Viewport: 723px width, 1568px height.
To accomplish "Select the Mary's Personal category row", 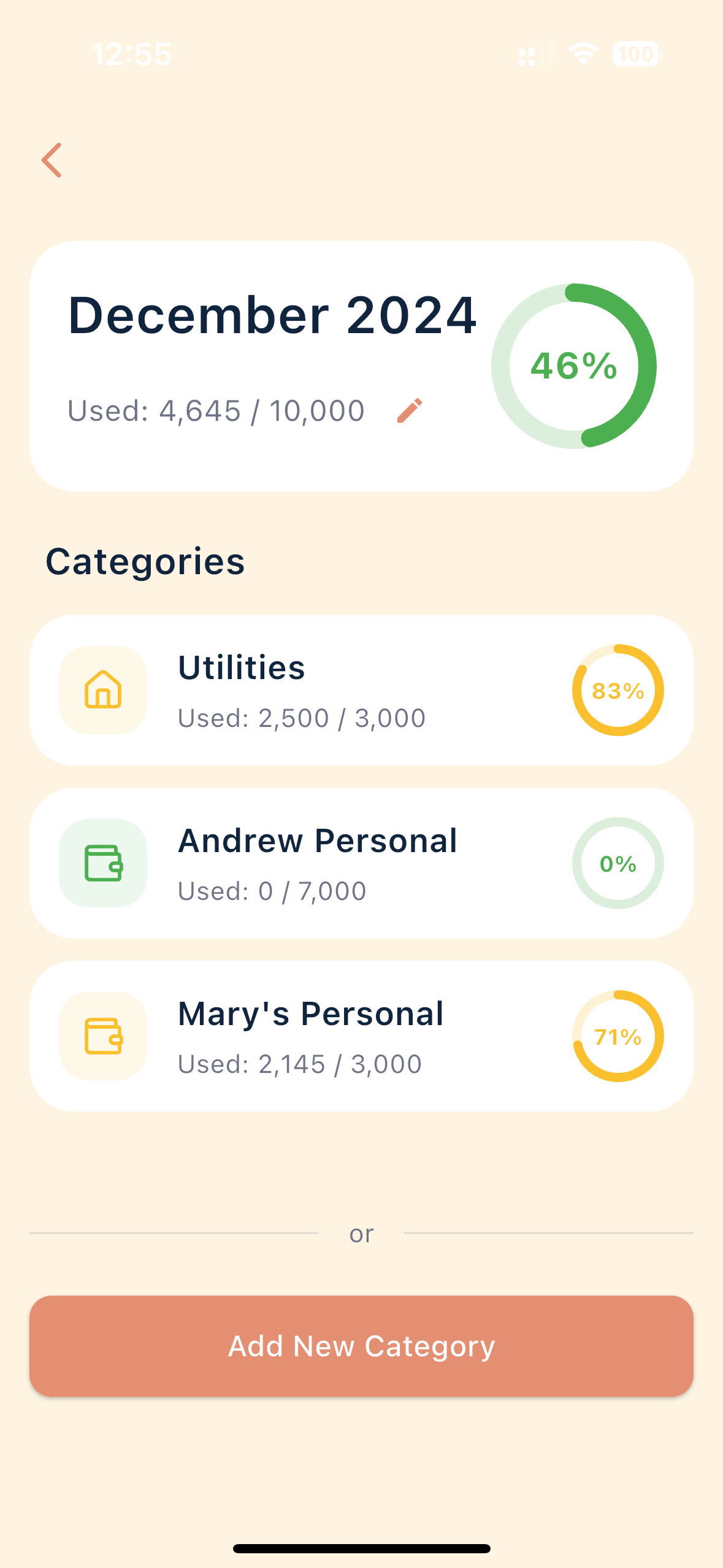I will click(x=361, y=1036).
